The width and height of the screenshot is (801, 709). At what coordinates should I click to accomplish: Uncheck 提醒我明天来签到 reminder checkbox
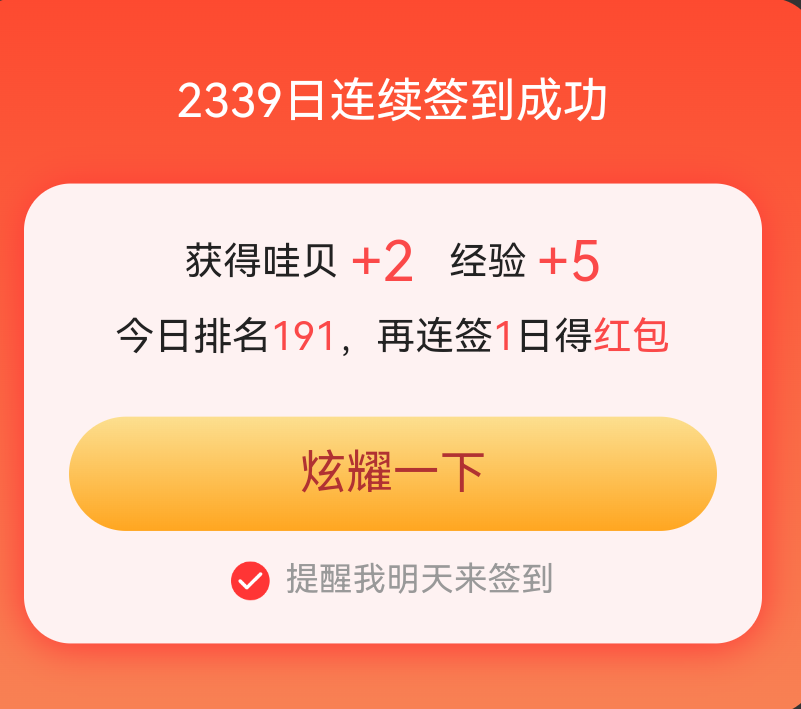tap(250, 580)
